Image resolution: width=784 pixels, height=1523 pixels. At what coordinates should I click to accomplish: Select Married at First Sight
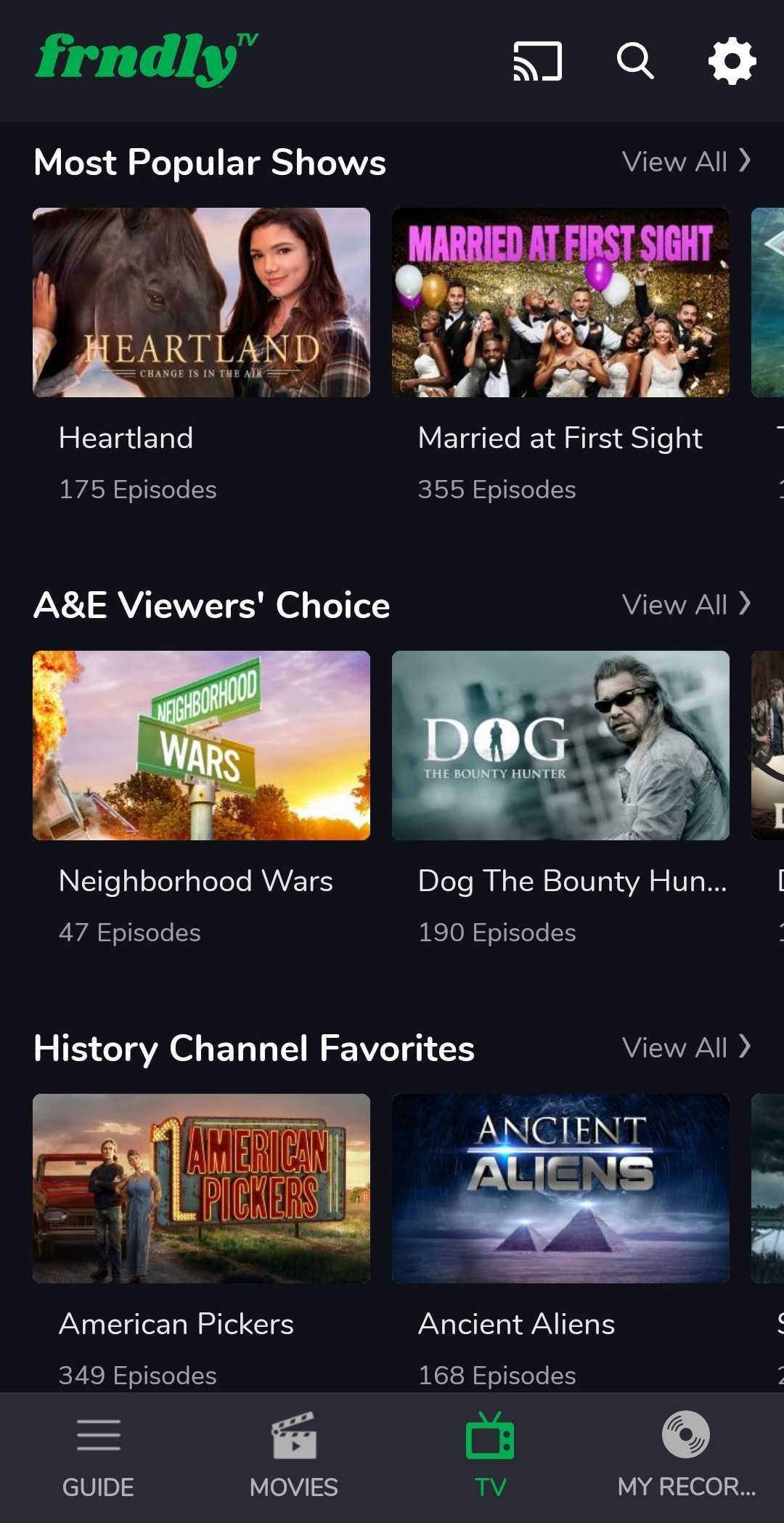[x=560, y=303]
